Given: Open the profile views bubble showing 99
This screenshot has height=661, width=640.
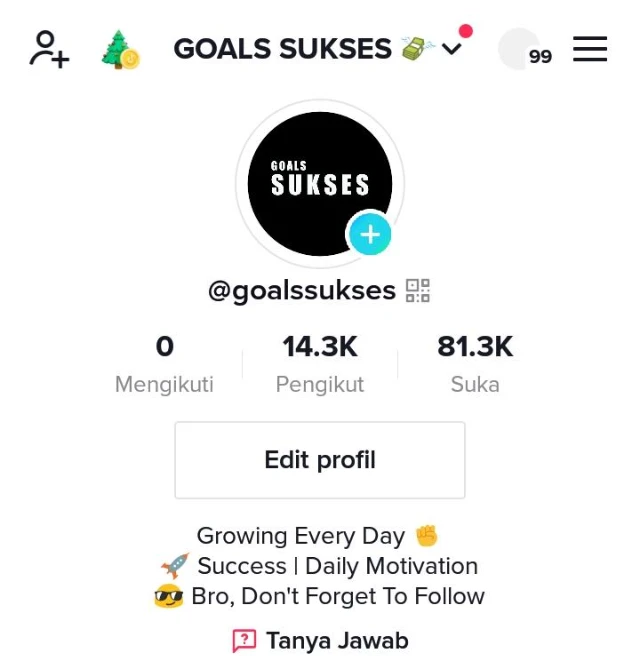Looking at the screenshot, I should pos(525,50).
